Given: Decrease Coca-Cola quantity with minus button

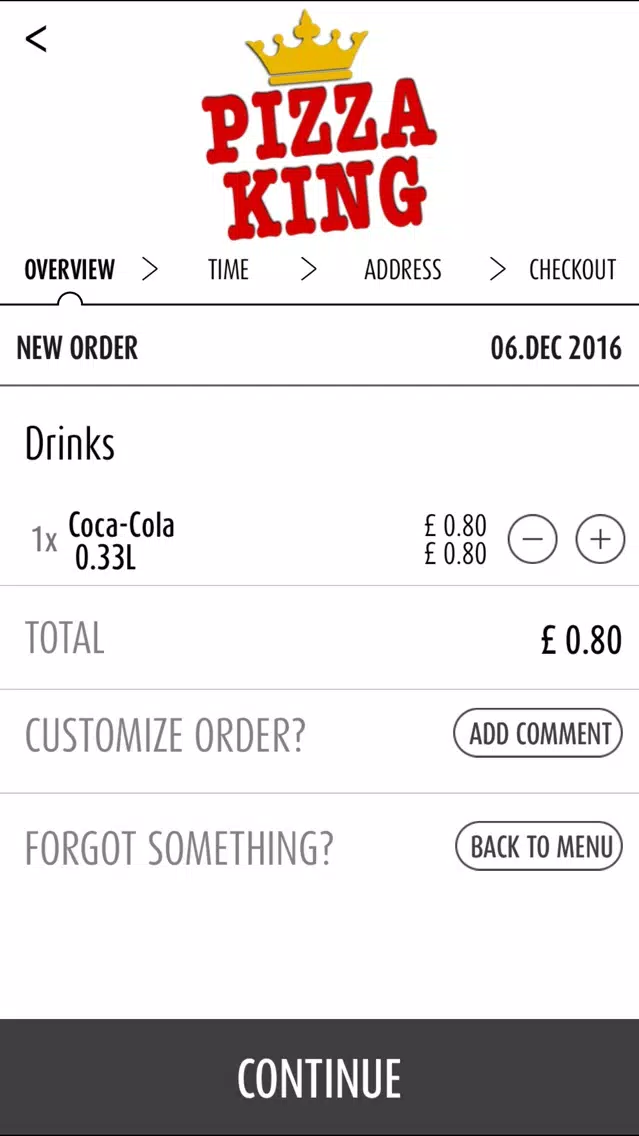Looking at the screenshot, I should [x=532, y=539].
